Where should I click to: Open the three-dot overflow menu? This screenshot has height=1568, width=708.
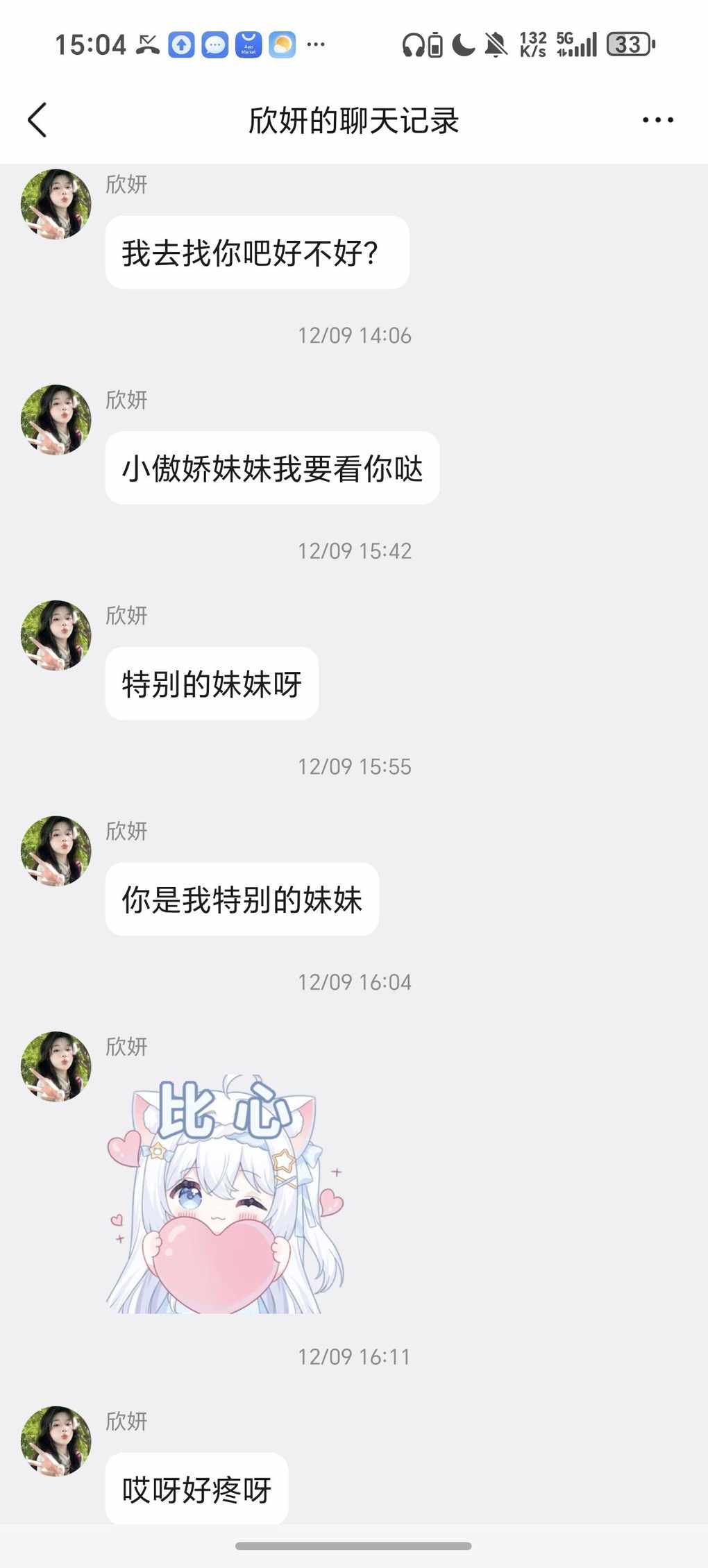[x=657, y=120]
